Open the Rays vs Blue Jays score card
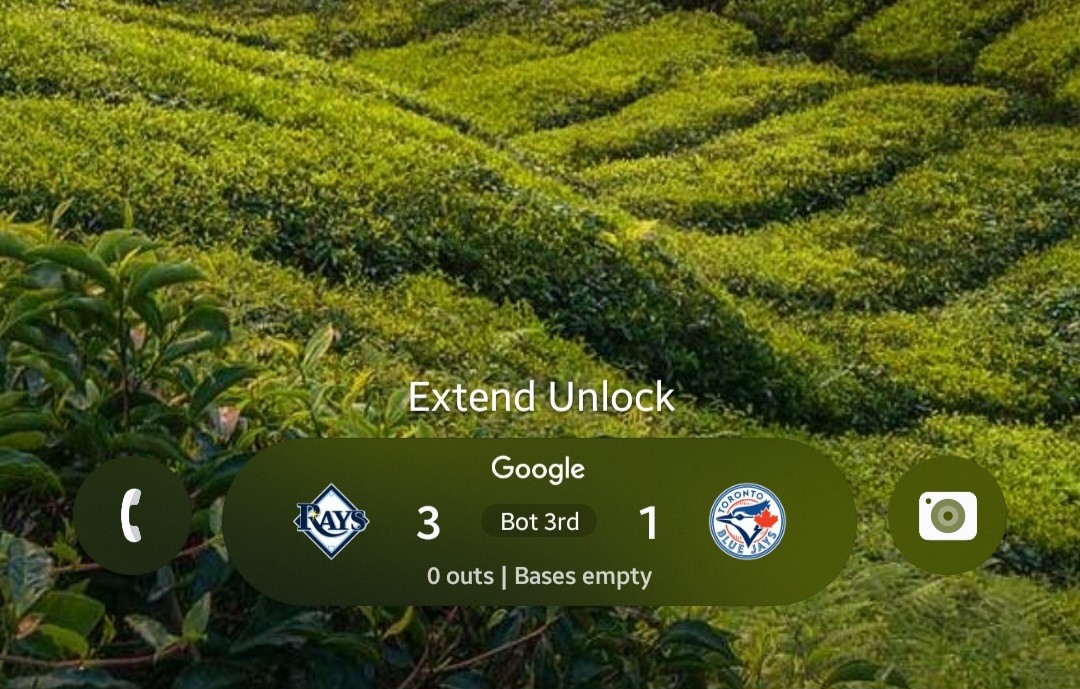 (x=539, y=522)
